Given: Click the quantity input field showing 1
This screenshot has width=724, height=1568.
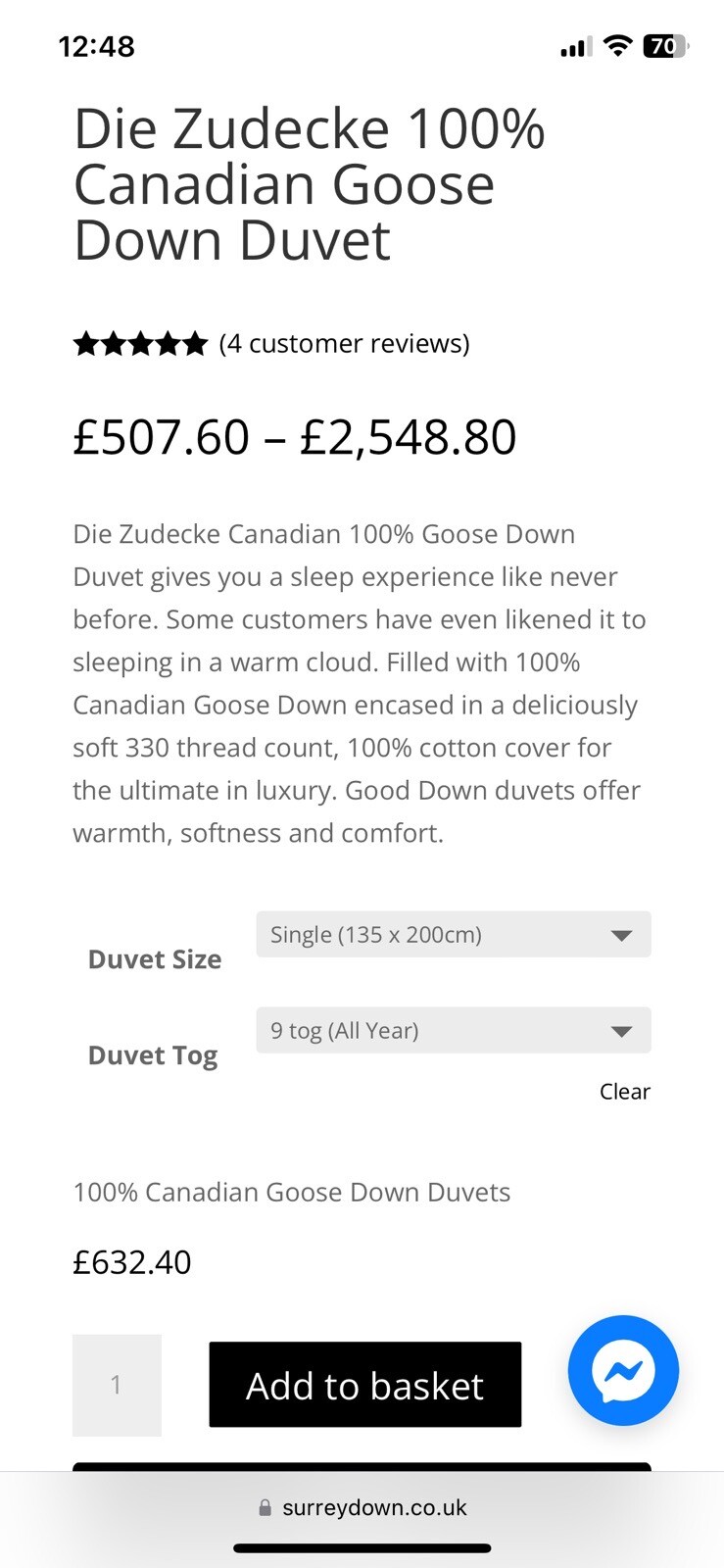Looking at the screenshot, I should [117, 1385].
